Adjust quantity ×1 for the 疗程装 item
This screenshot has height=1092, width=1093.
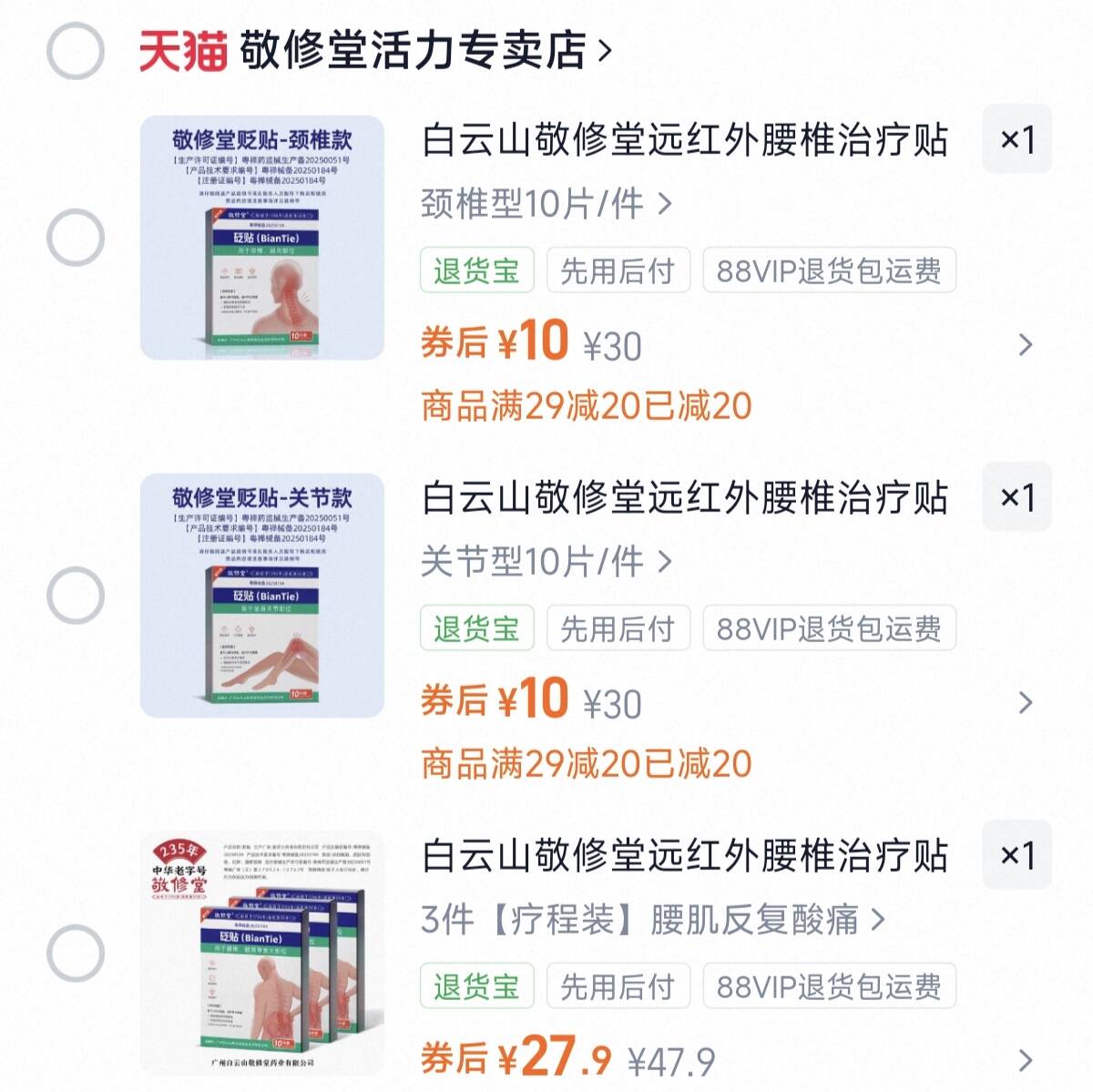(x=1016, y=855)
